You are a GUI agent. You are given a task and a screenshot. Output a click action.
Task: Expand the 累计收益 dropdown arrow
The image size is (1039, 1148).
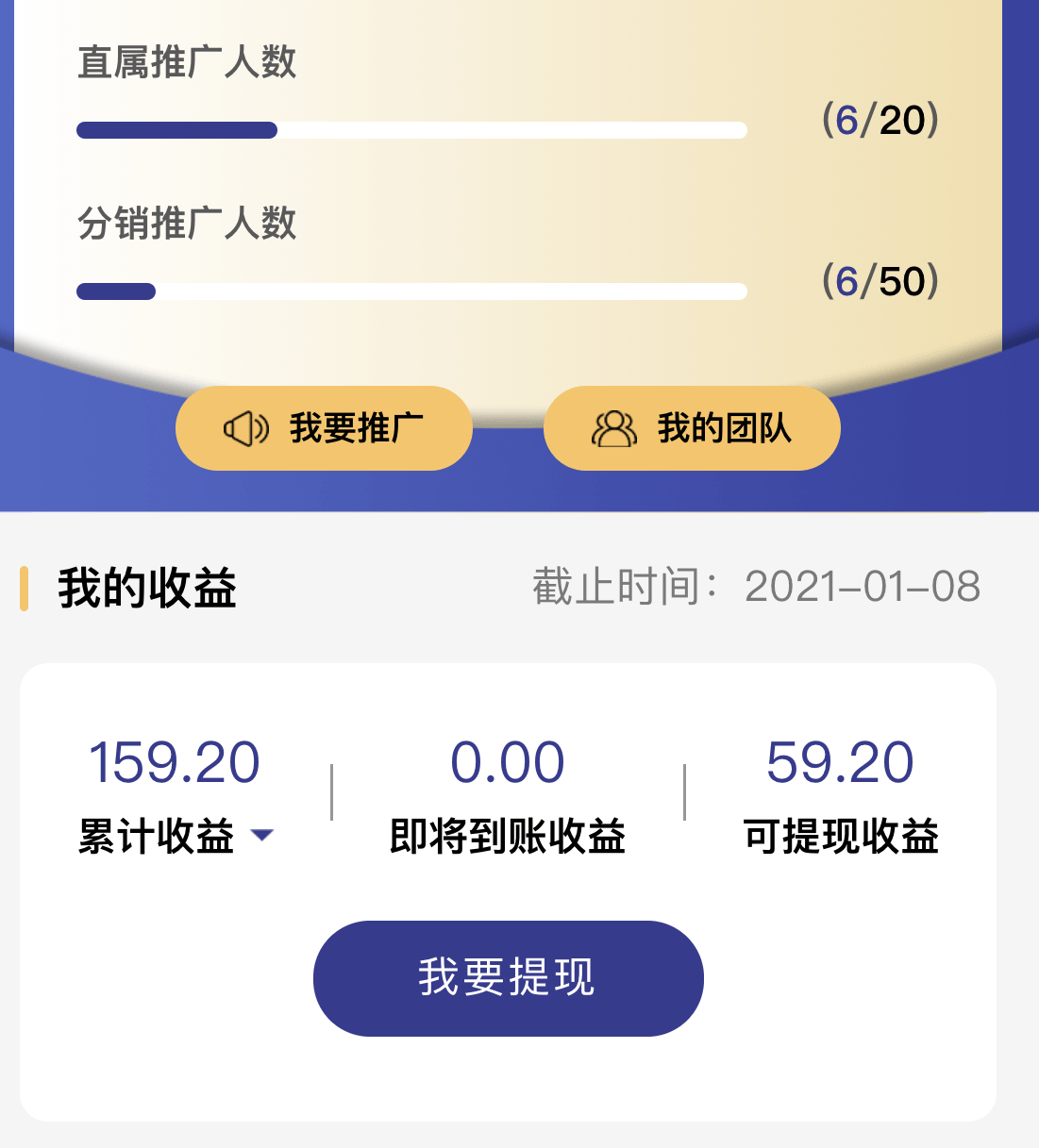[x=262, y=835]
